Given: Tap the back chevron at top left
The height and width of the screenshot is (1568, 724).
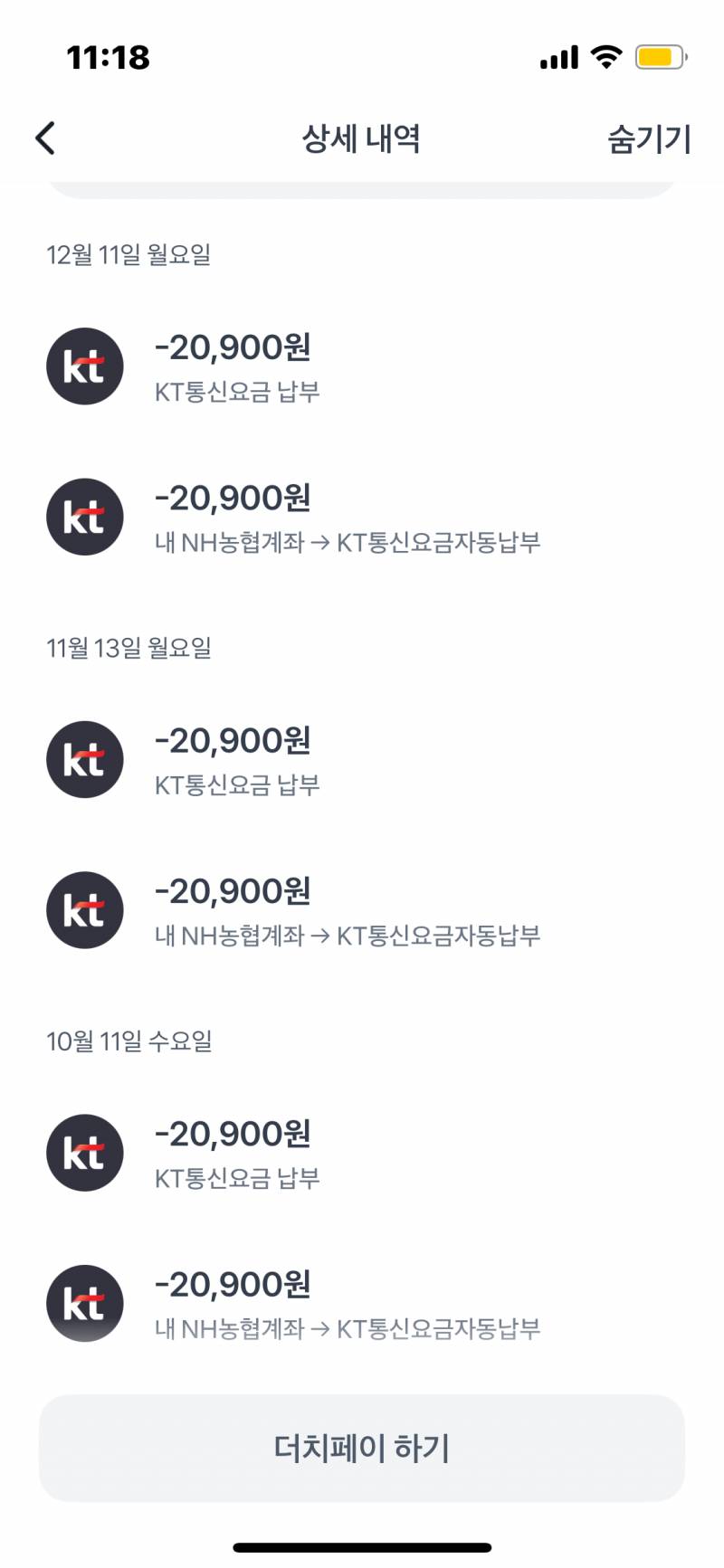Looking at the screenshot, I should click(x=43, y=138).
